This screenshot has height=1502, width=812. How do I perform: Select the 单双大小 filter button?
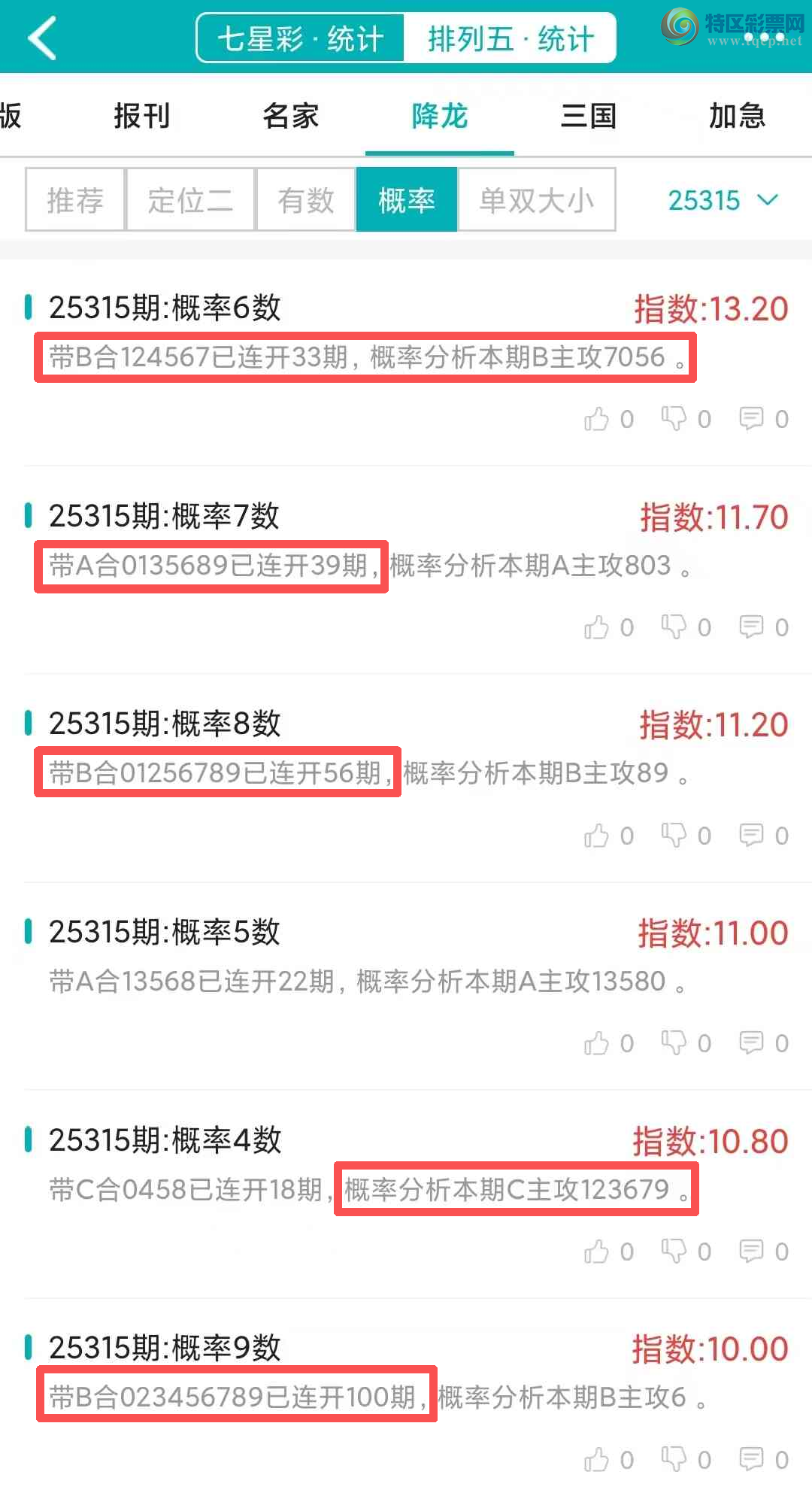[x=536, y=200]
